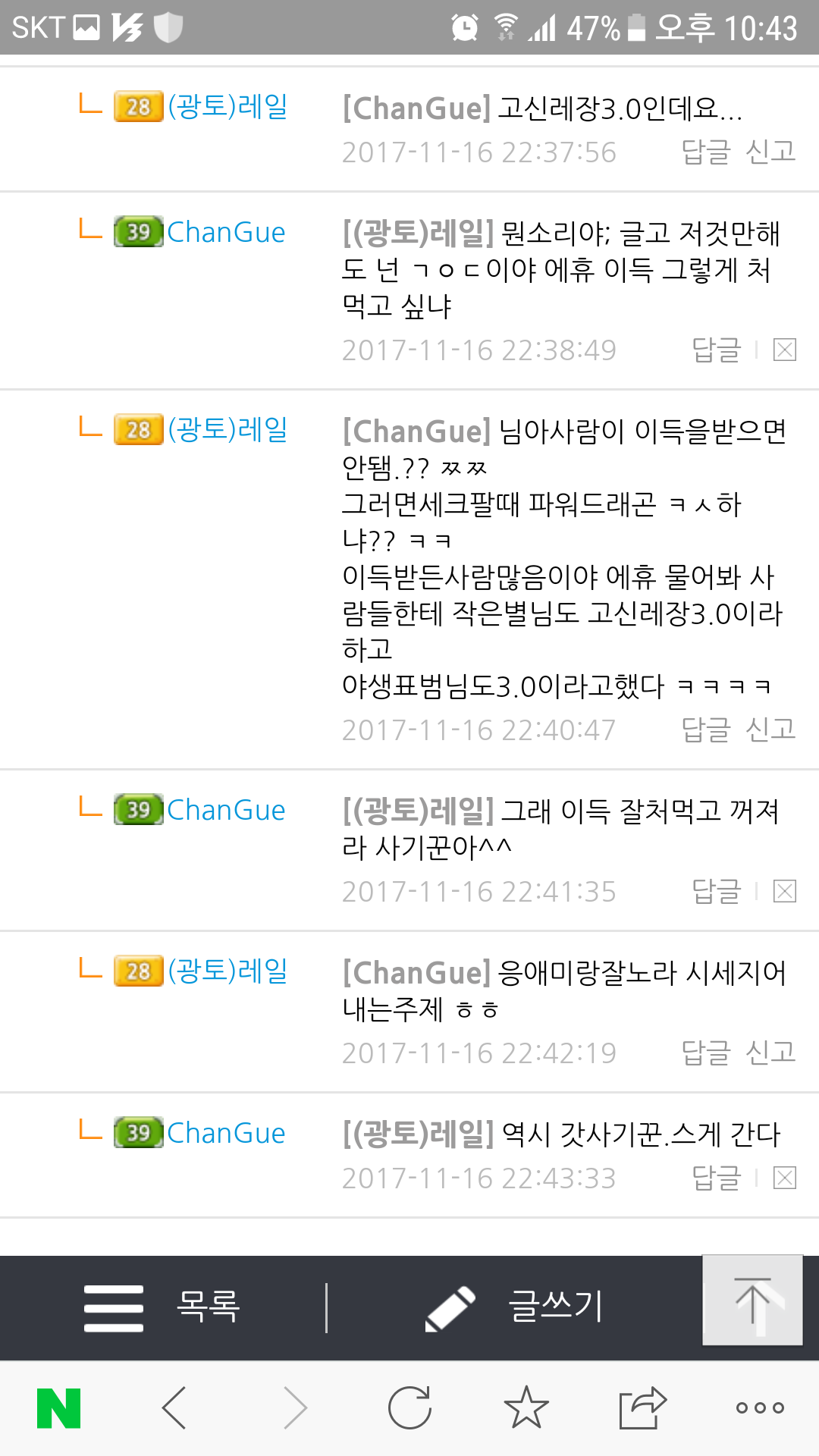Open the Naver home N icon

pos(59,1408)
